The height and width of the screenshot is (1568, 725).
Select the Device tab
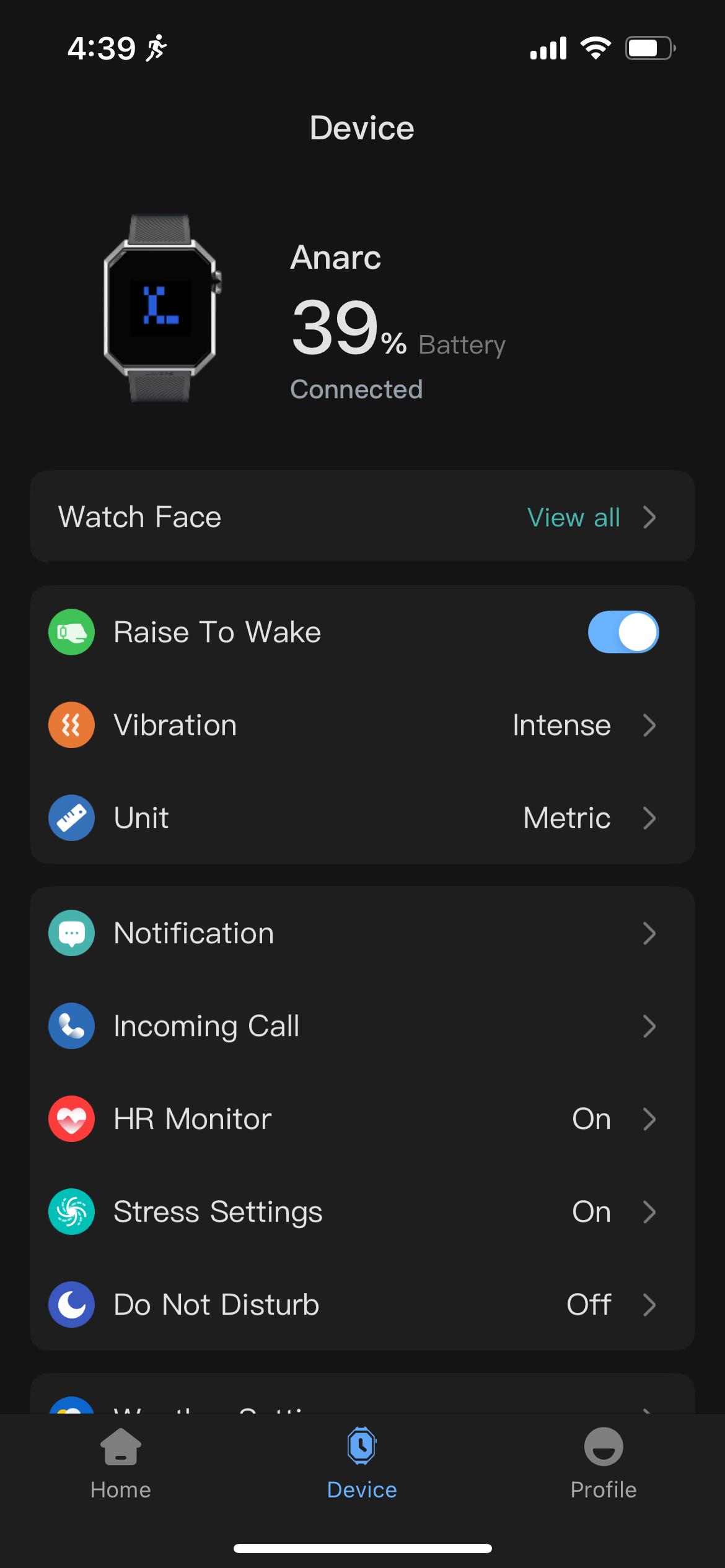(362, 1464)
